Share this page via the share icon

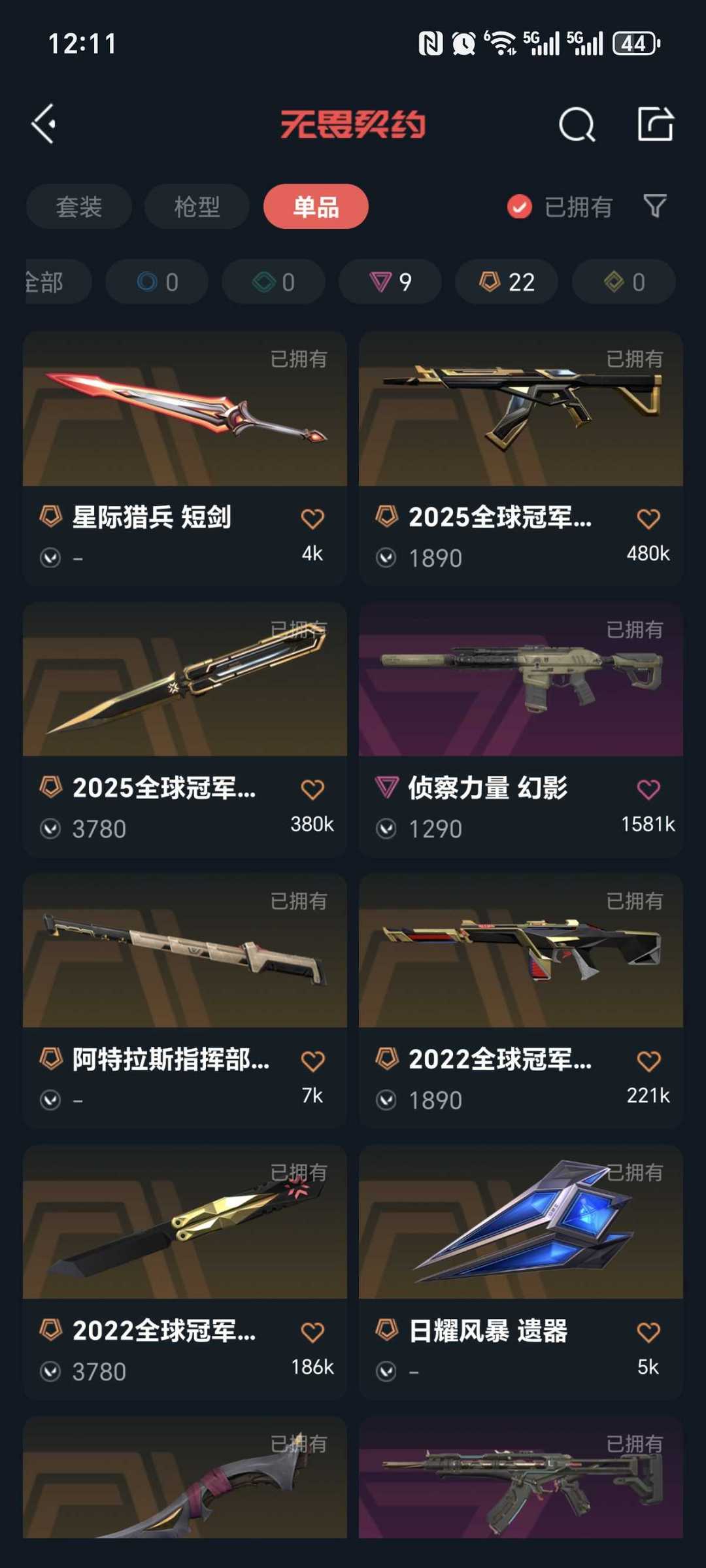655,124
